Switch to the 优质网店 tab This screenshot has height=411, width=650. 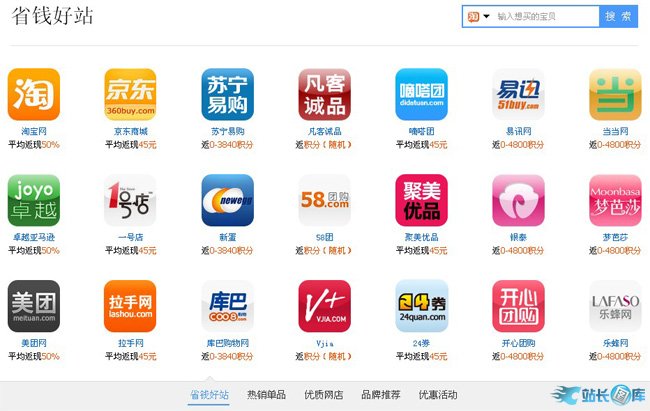pos(323,395)
